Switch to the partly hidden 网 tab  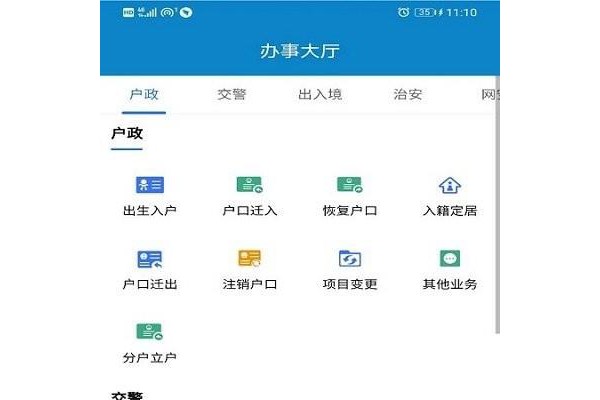point(489,95)
